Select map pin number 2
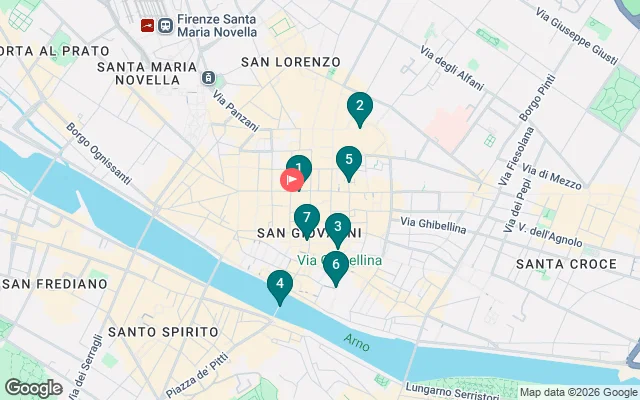Viewport: 640px width, 400px height. [x=360, y=106]
